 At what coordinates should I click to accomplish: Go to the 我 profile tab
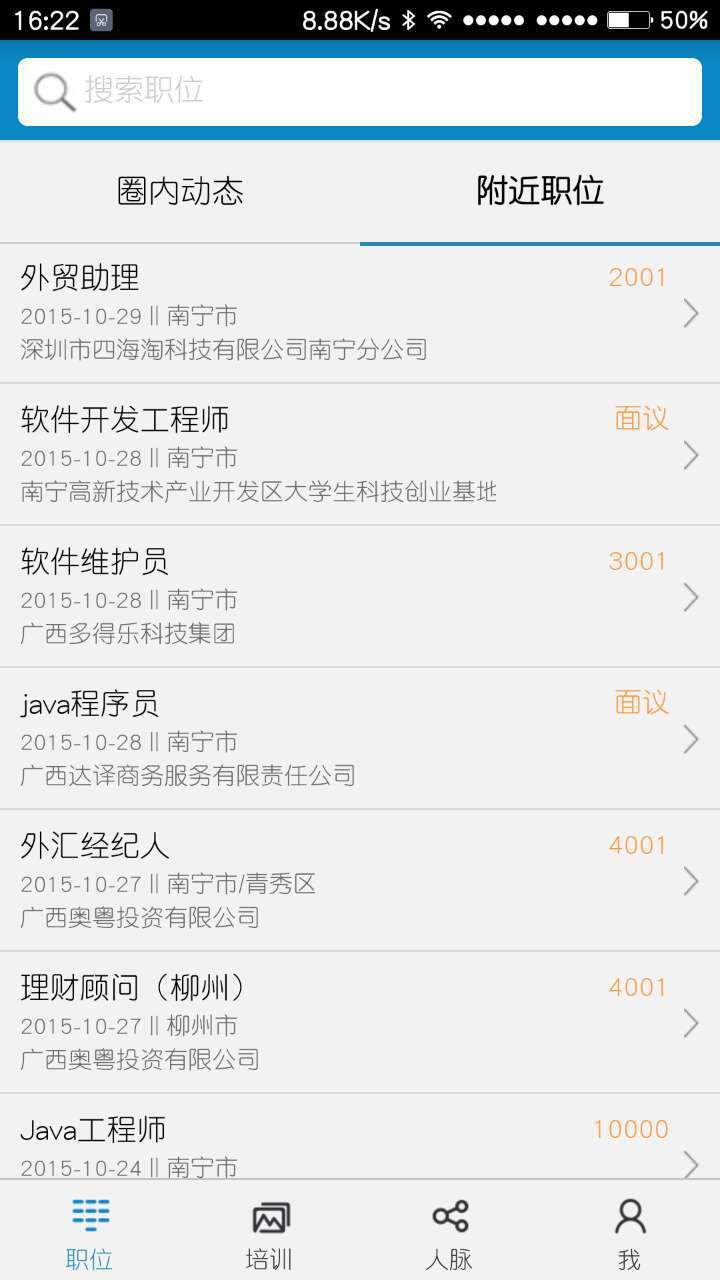pos(630,1232)
